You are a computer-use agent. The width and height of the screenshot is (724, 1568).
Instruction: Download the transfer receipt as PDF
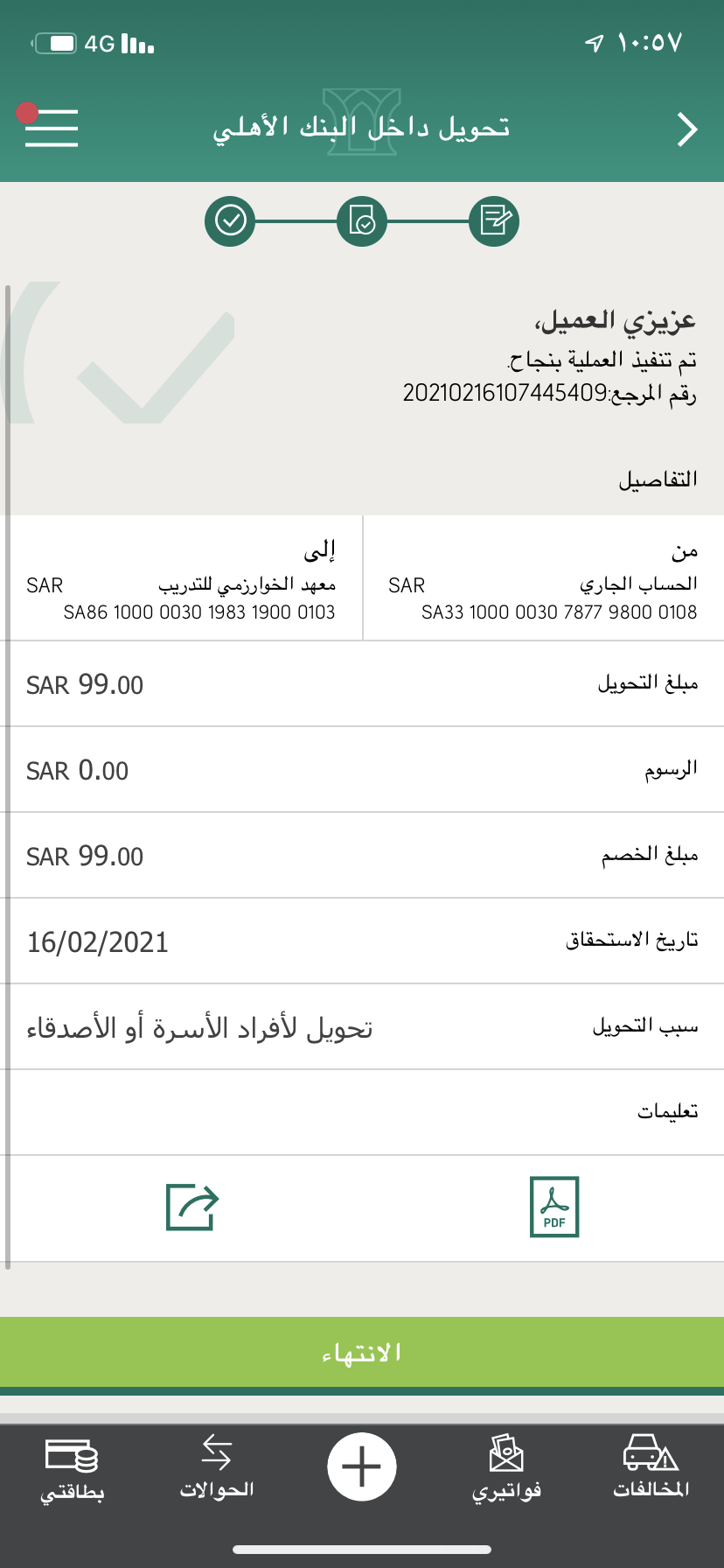point(554,1207)
